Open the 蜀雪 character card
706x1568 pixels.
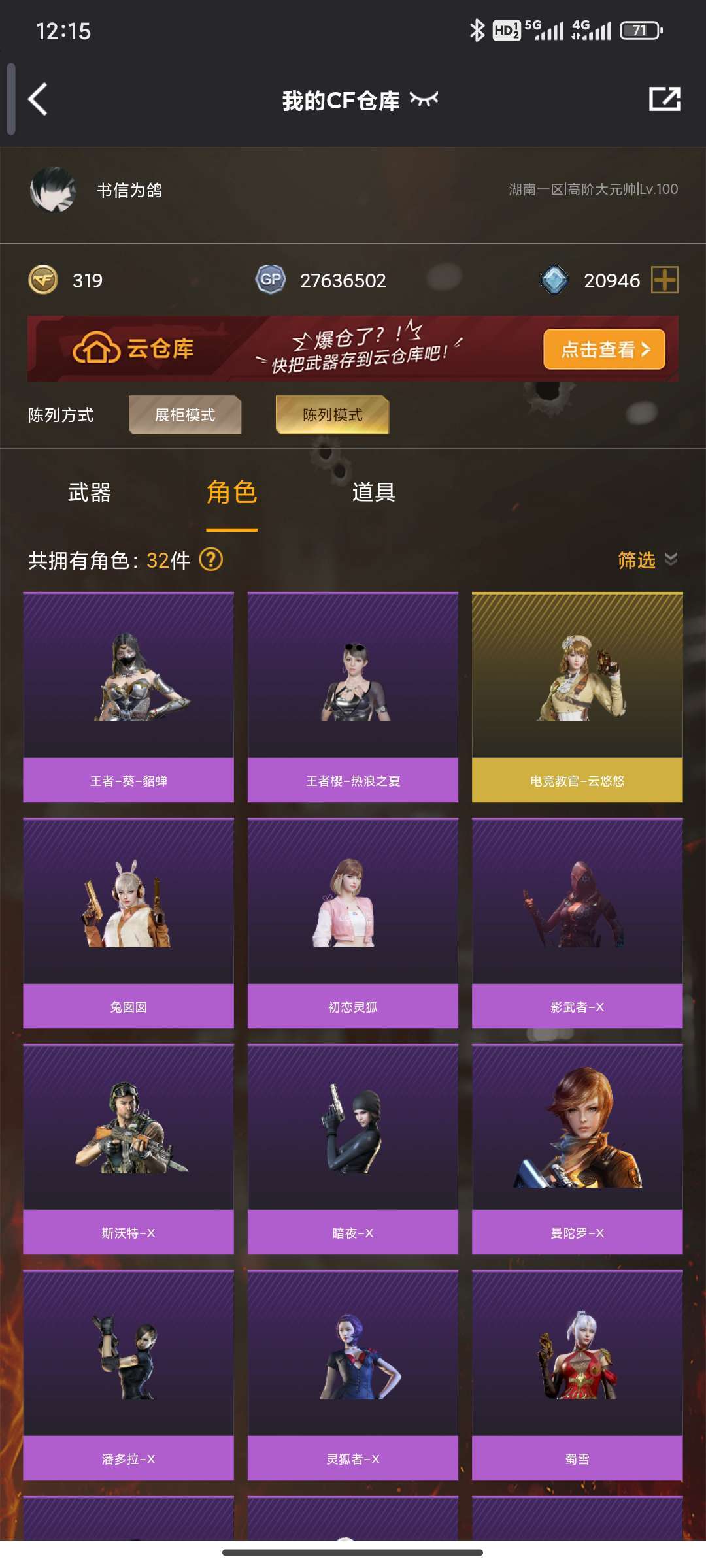click(577, 1375)
